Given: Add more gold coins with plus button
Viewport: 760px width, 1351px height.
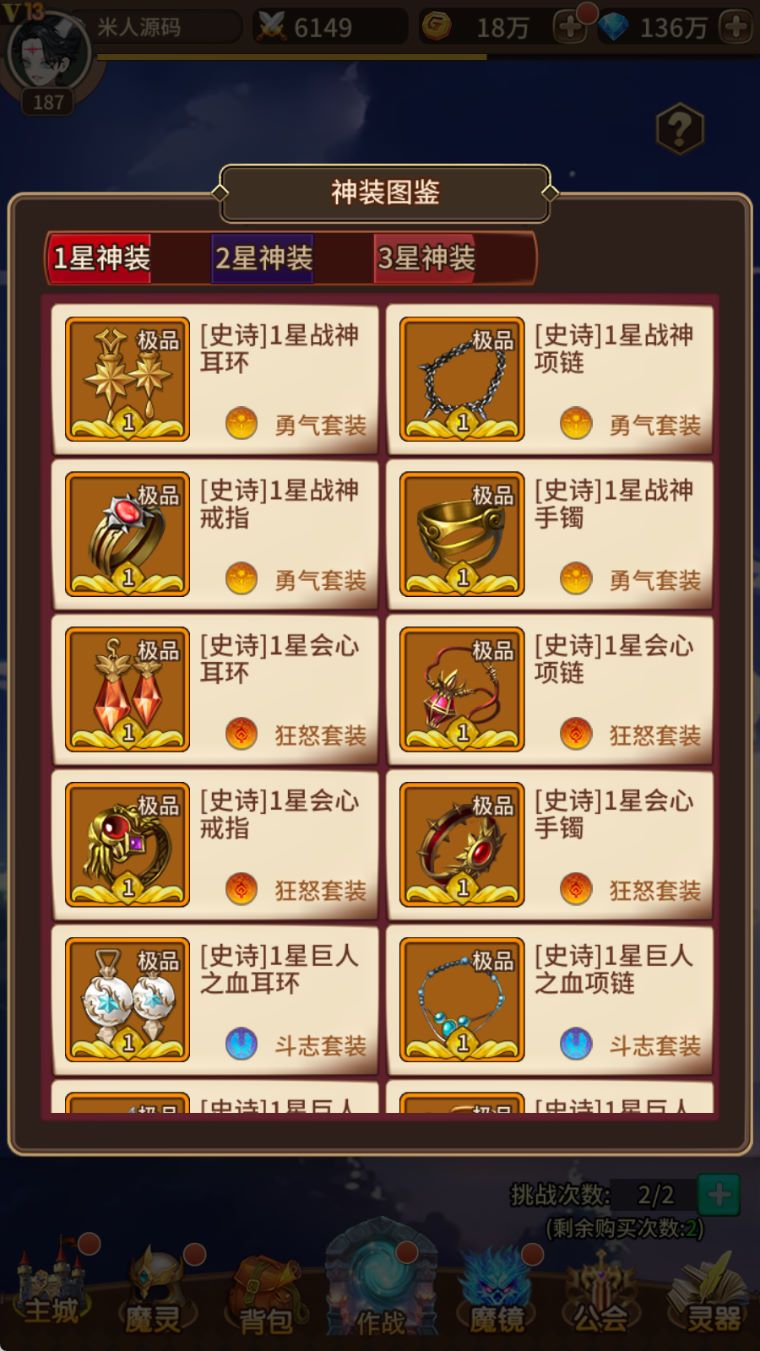Looking at the screenshot, I should coord(569,27).
